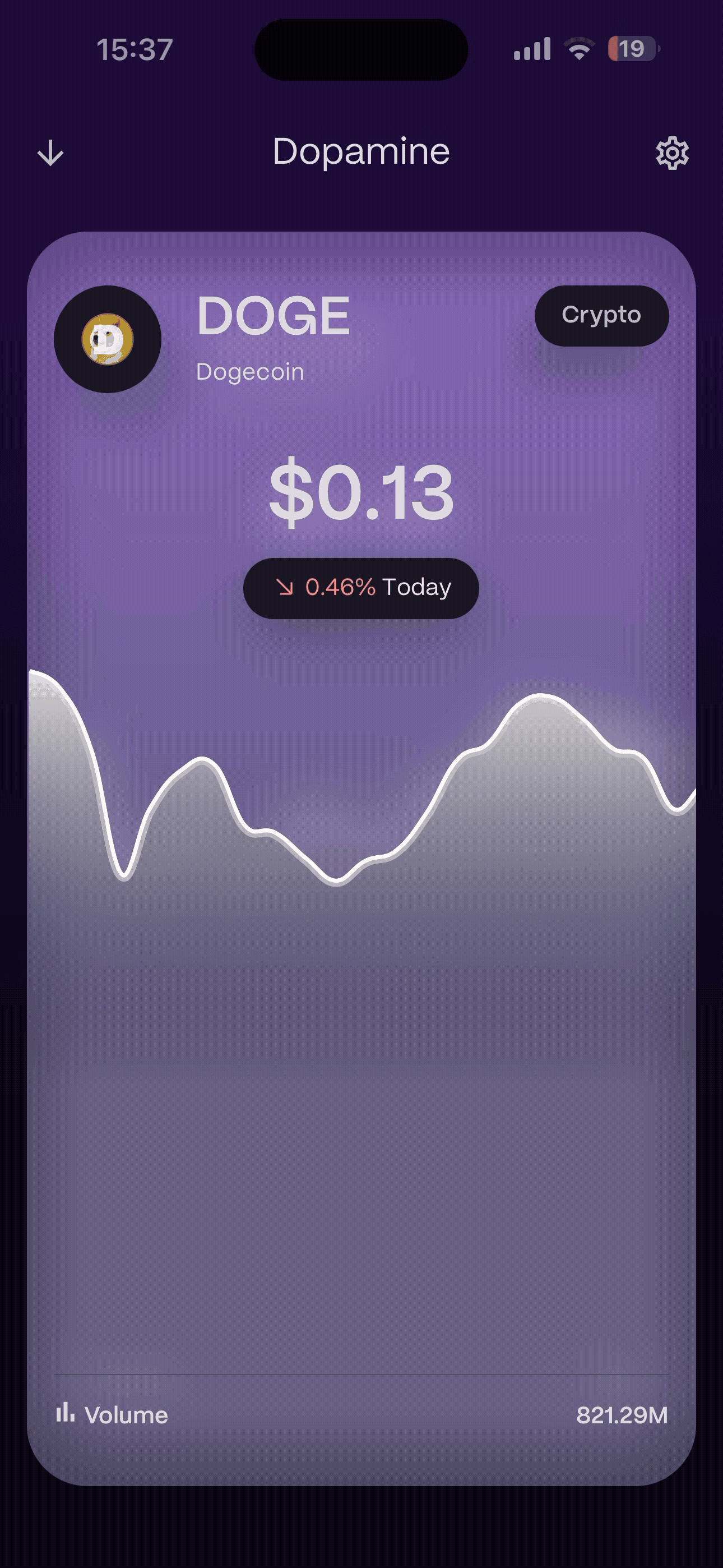The image size is (723, 1568).
Task: Tap the 0.46% Today change pill
Action: click(361, 588)
